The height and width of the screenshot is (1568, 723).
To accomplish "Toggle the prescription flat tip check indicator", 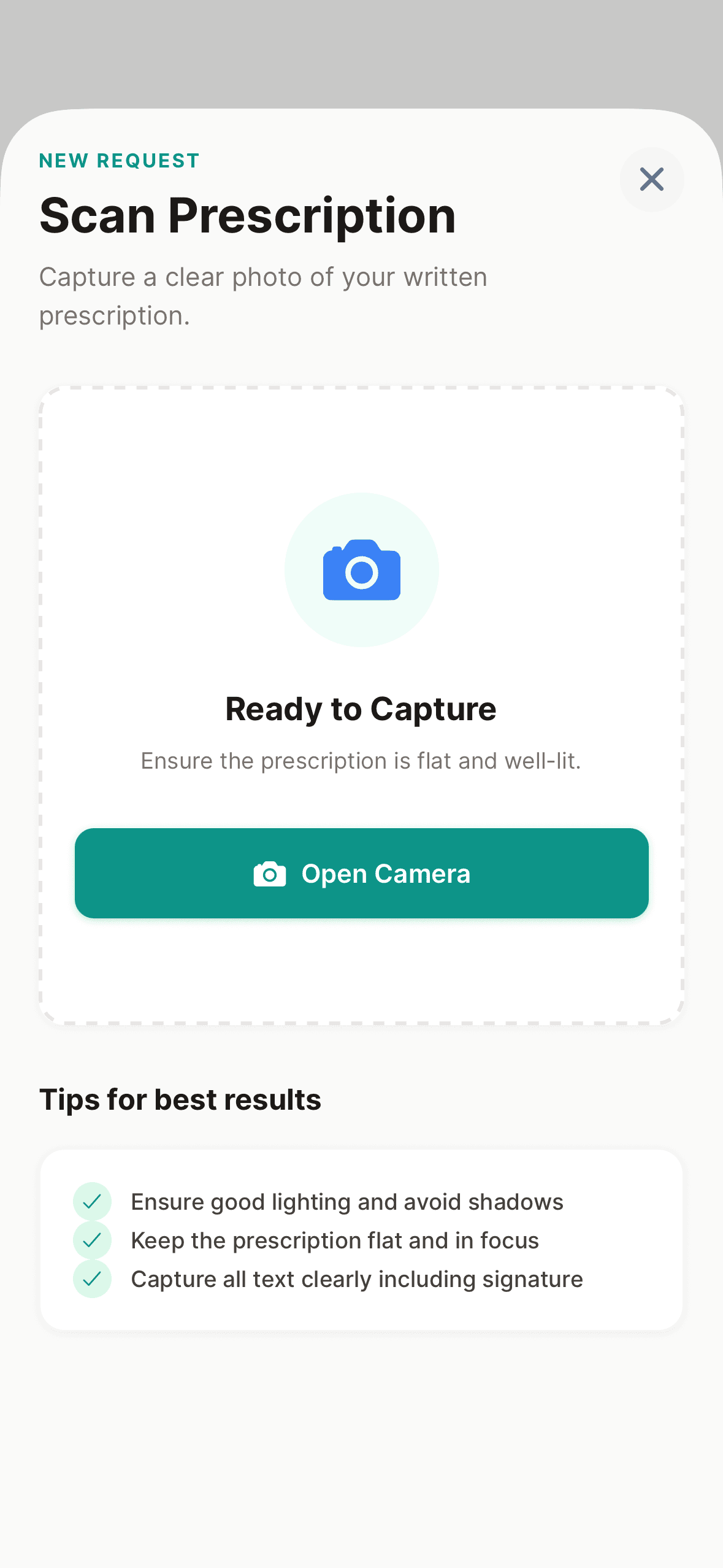I will (93, 1240).
